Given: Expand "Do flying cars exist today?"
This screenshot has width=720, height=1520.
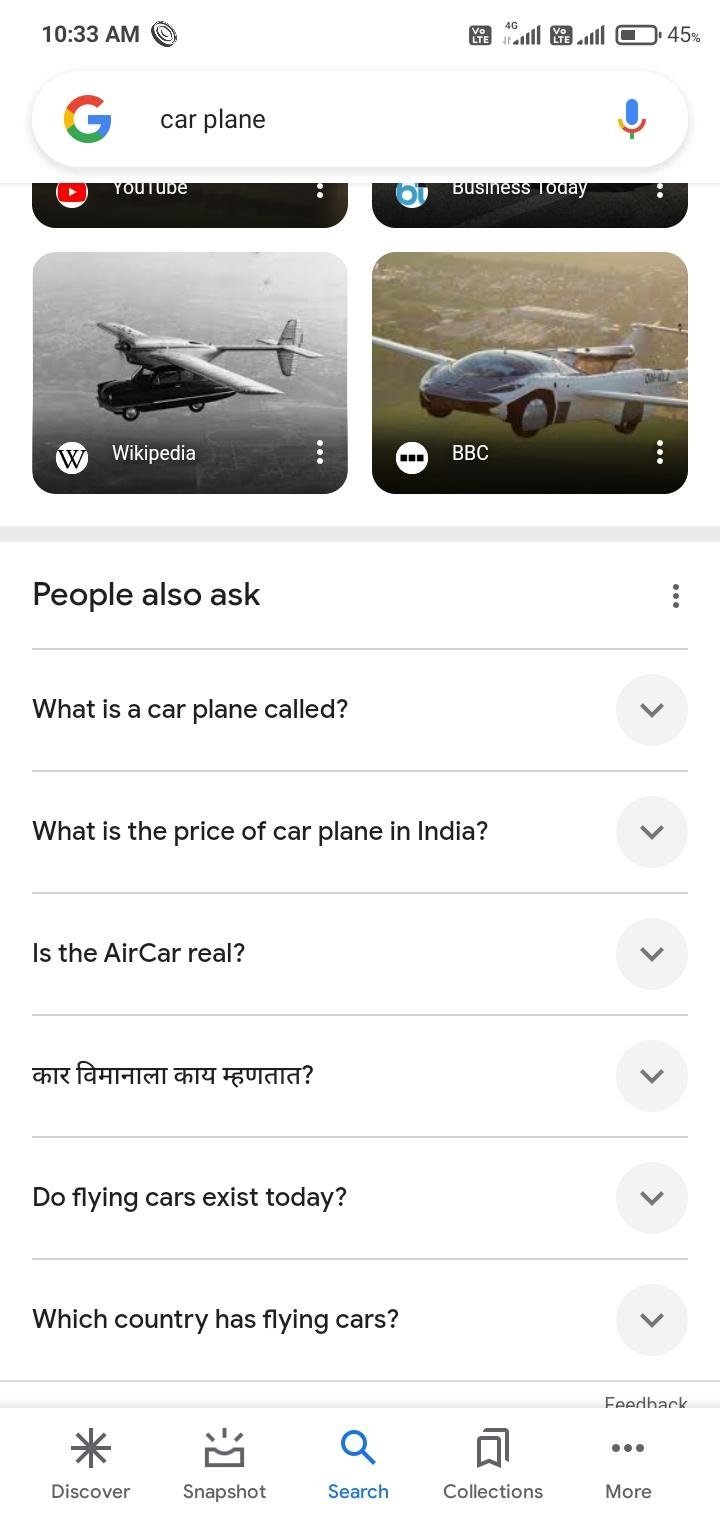Looking at the screenshot, I should click(x=651, y=1198).
